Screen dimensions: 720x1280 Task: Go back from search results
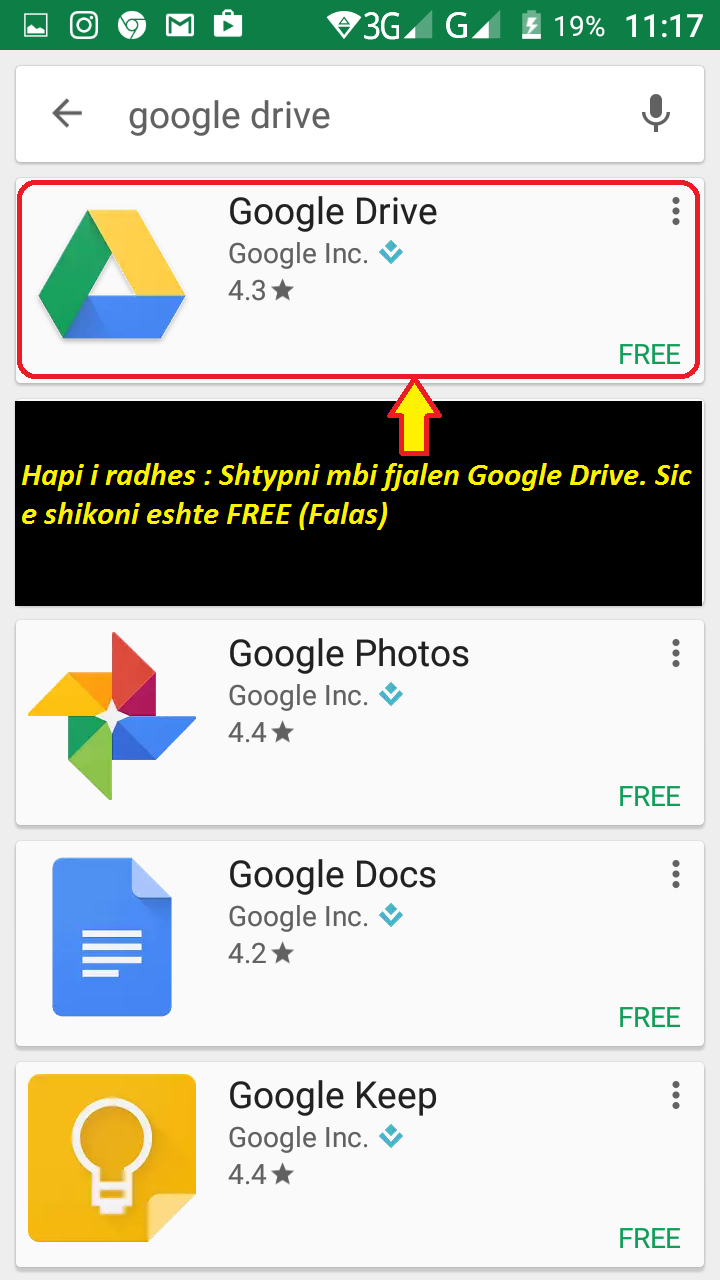click(x=67, y=114)
